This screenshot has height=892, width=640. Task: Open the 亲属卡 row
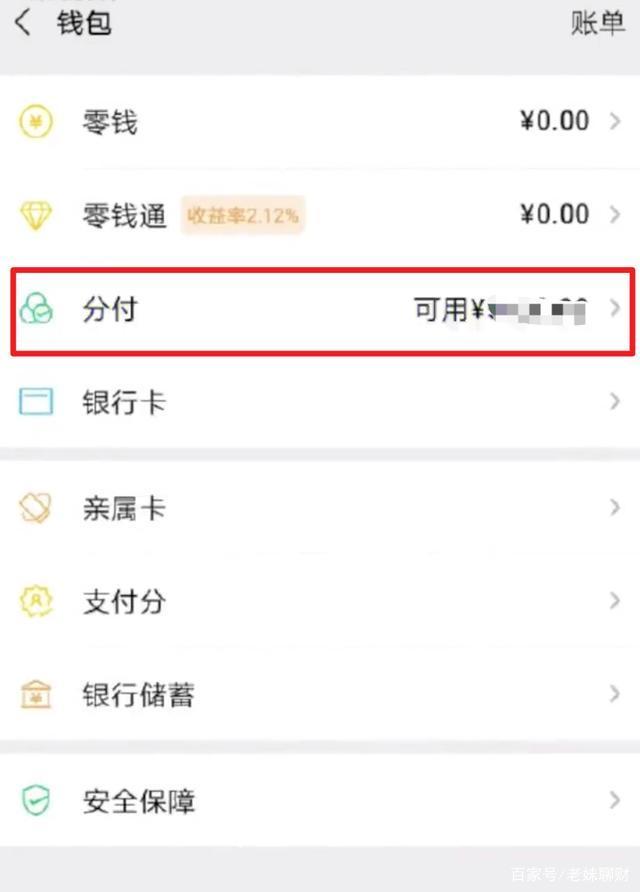click(320, 509)
